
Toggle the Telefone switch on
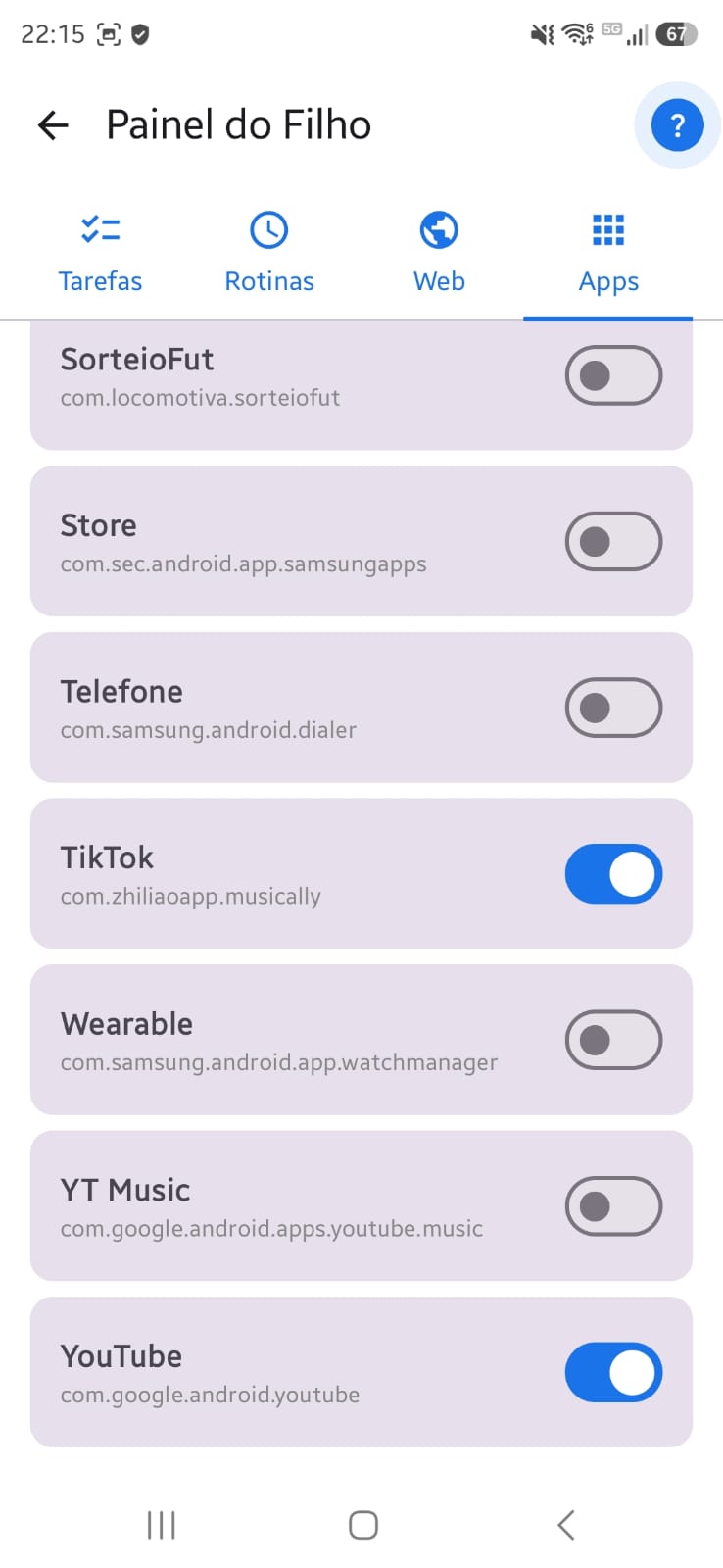click(x=613, y=708)
